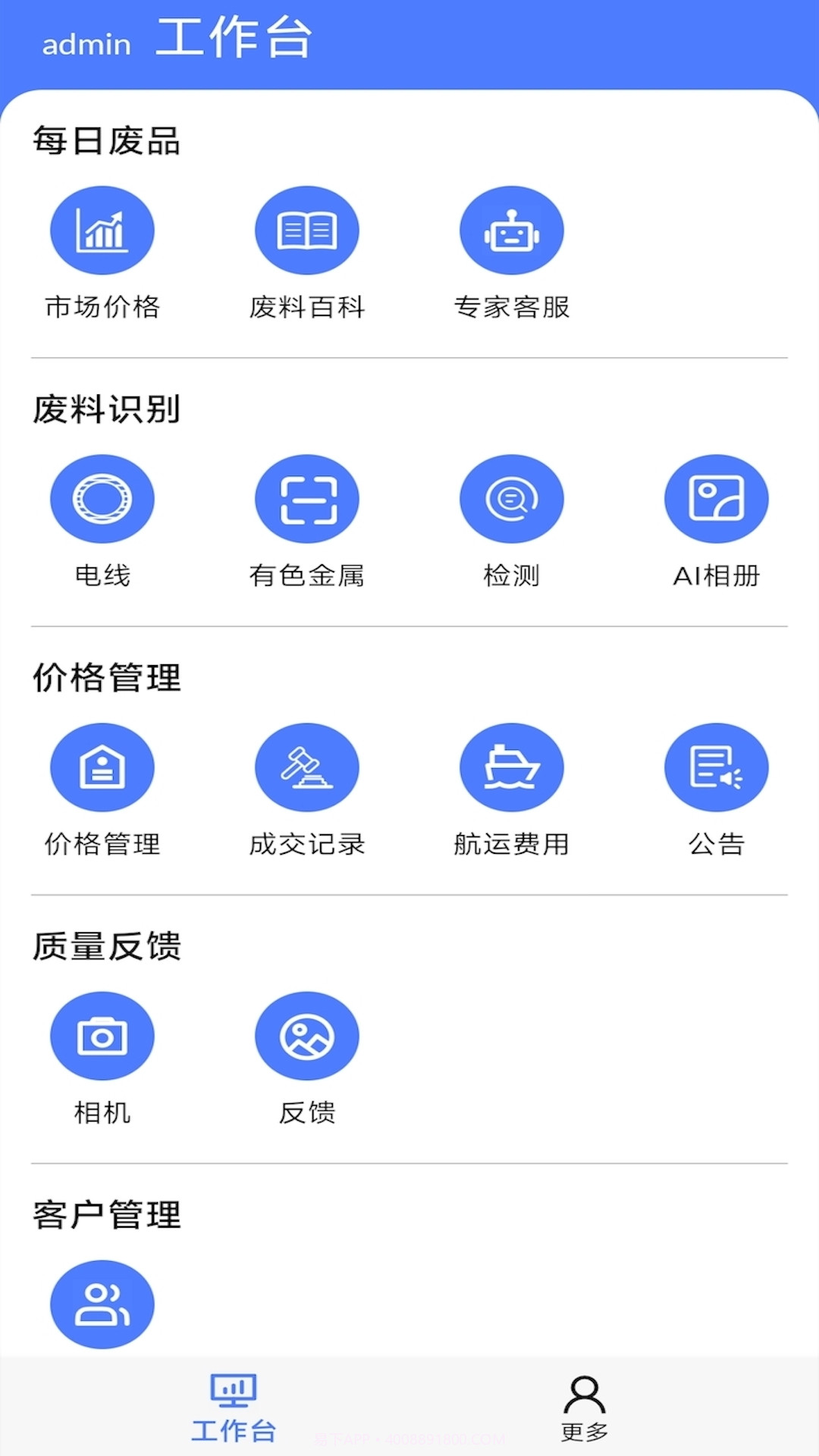Viewport: 819px width, 1456px height.
Task: Click the 质量反馈 section heading
Action: pos(106,946)
